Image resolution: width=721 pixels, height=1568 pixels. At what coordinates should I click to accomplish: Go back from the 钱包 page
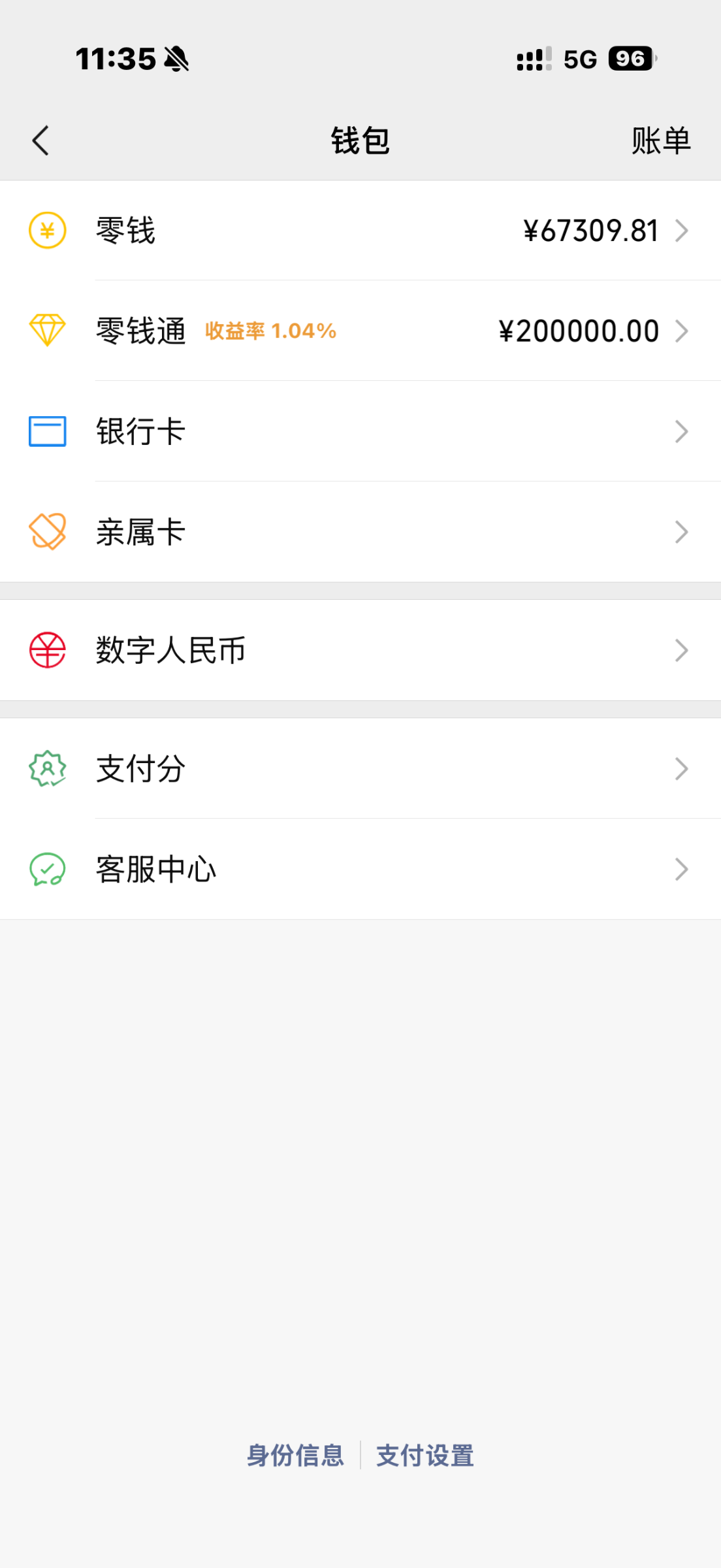tap(40, 140)
